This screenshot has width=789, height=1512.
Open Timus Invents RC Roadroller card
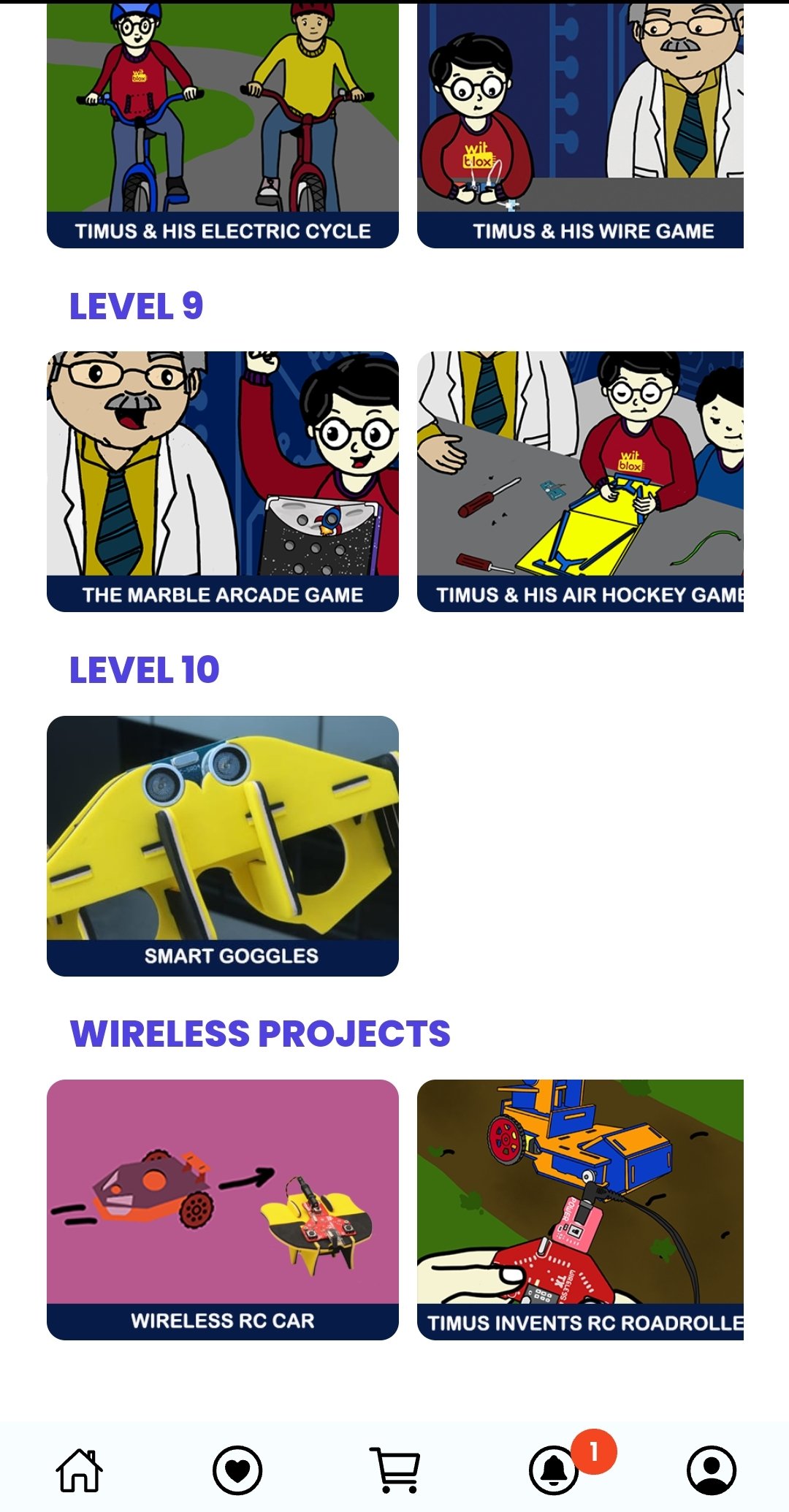580,1209
